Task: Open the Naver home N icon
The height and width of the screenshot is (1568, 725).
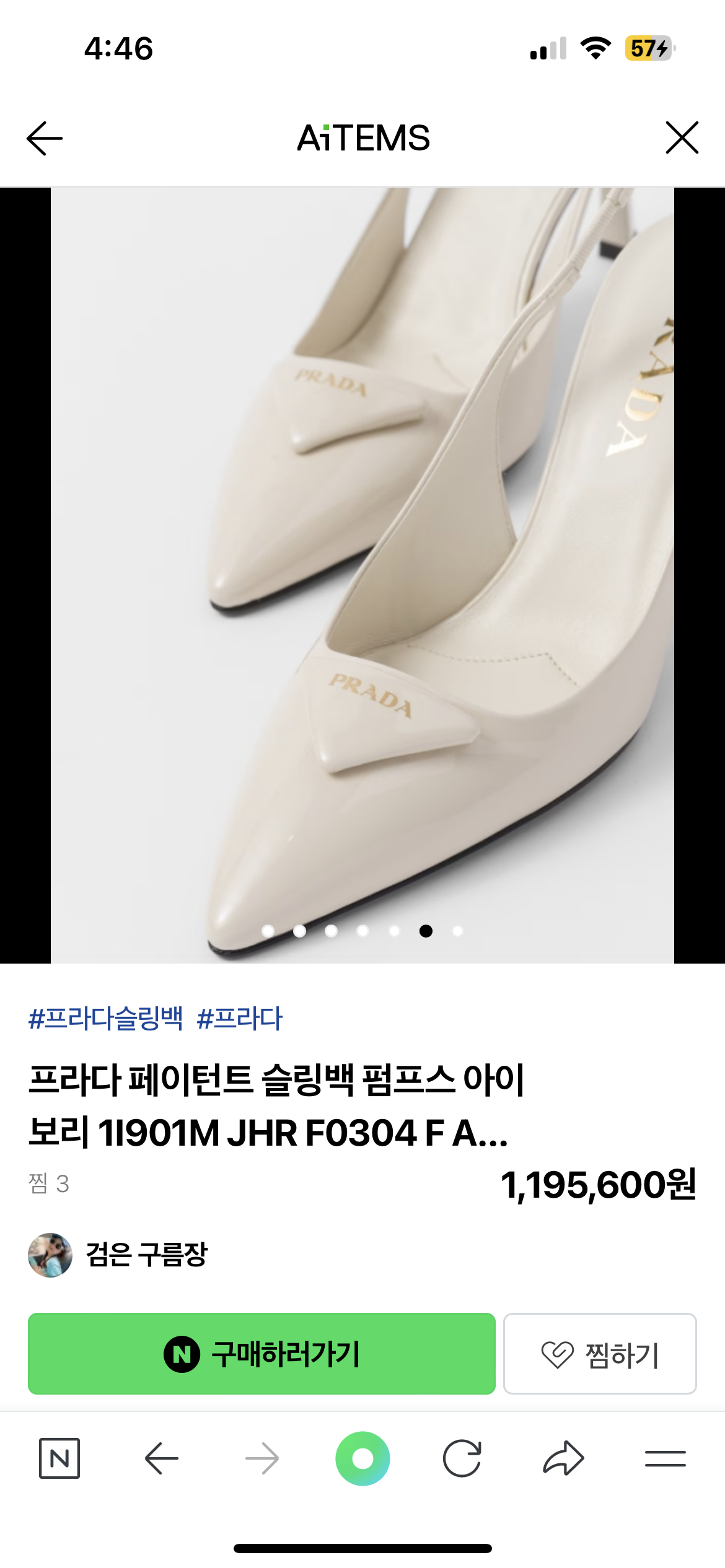Action: [59, 1458]
